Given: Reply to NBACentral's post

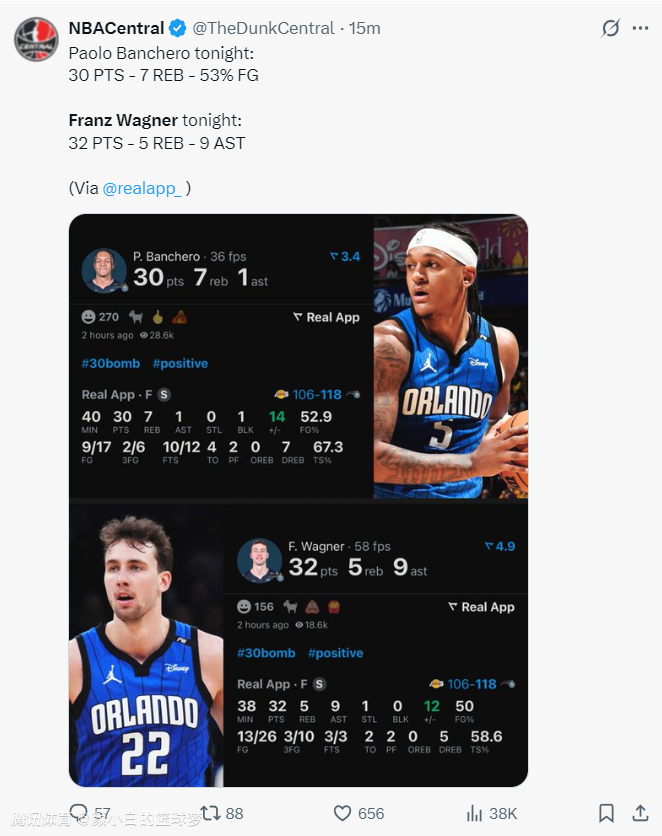Looking at the screenshot, I should (79, 813).
